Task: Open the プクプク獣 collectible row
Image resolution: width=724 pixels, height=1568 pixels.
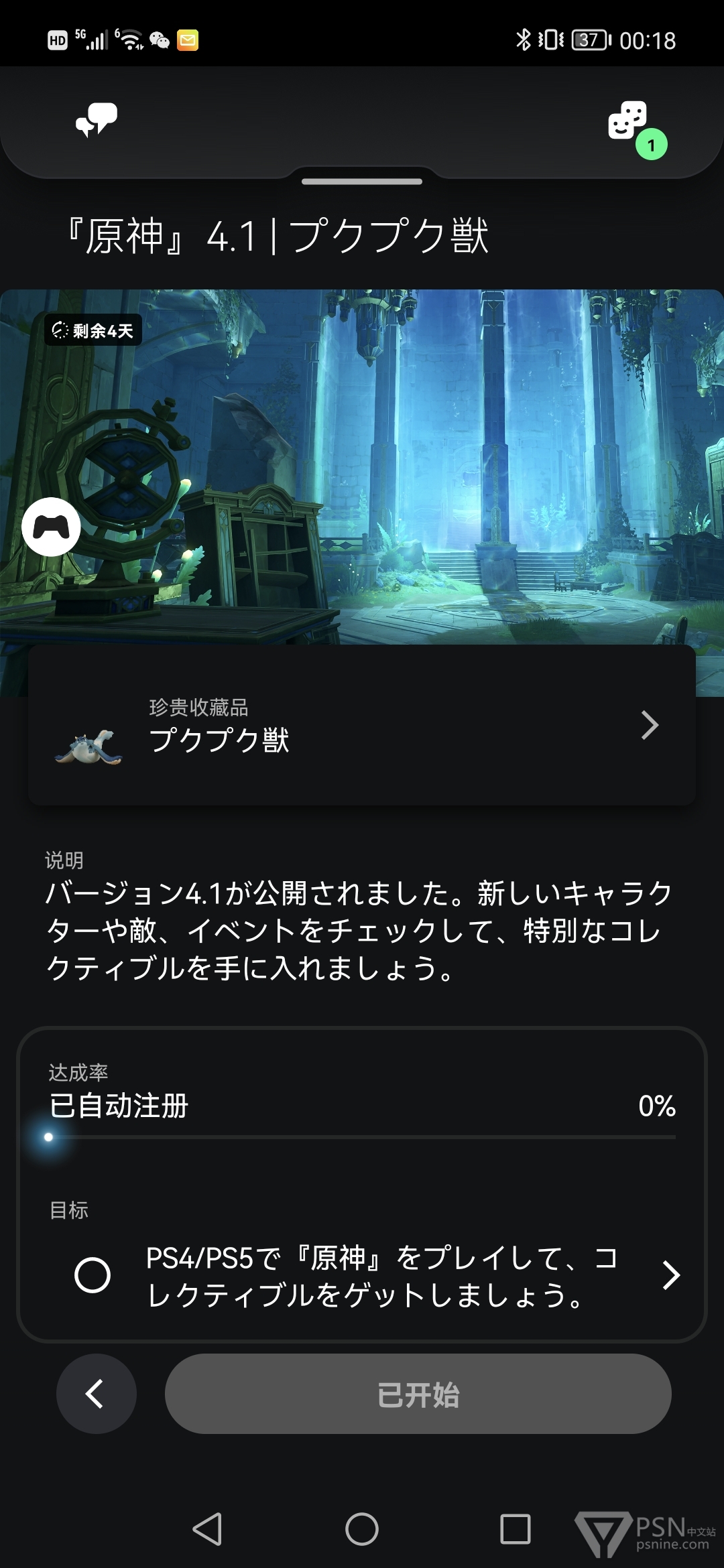Action: (x=362, y=725)
